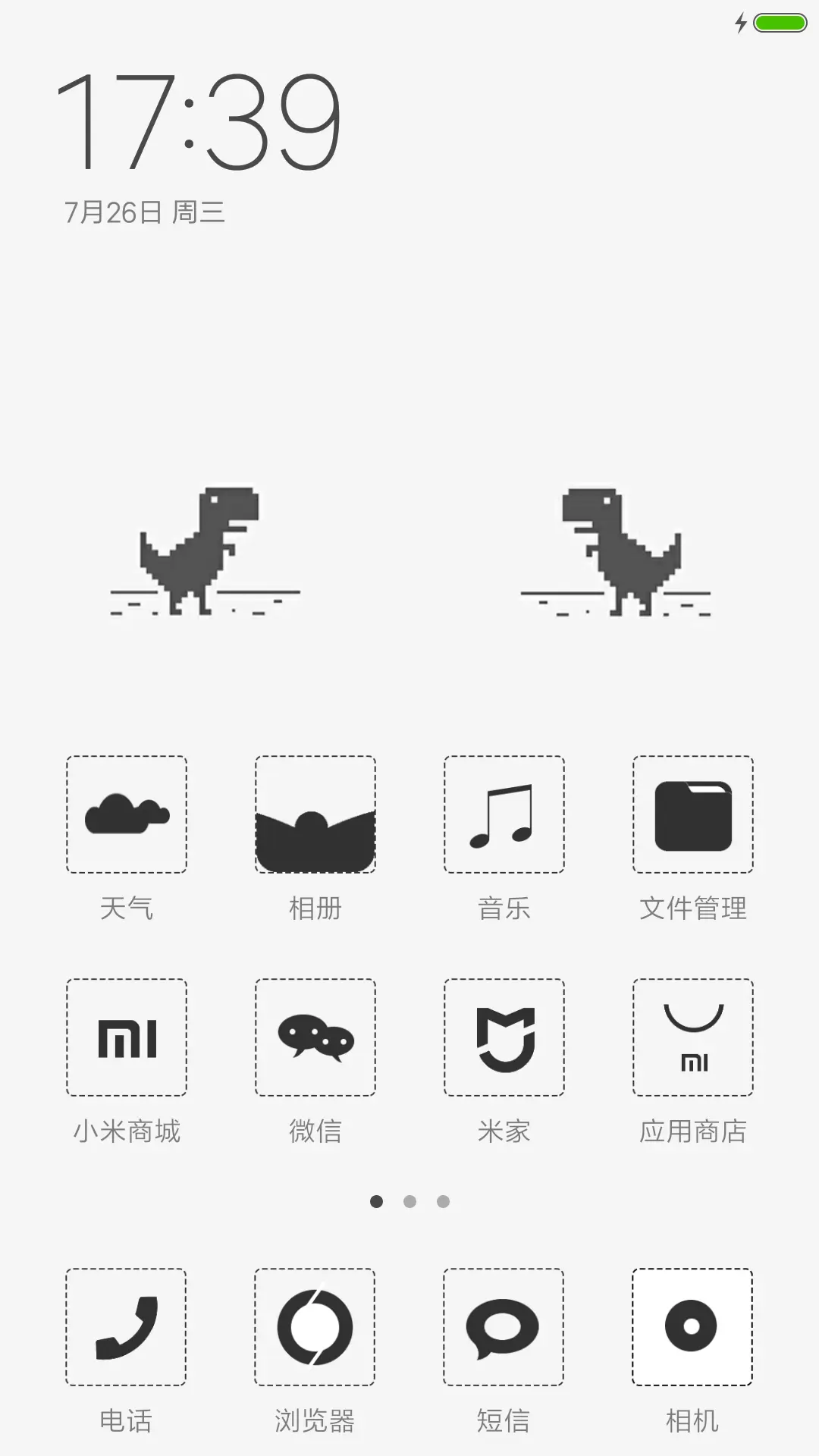Viewport: 819px width, 1456px height.
Task: Open 短信 messages app
Action: (x=504, y=1327)
